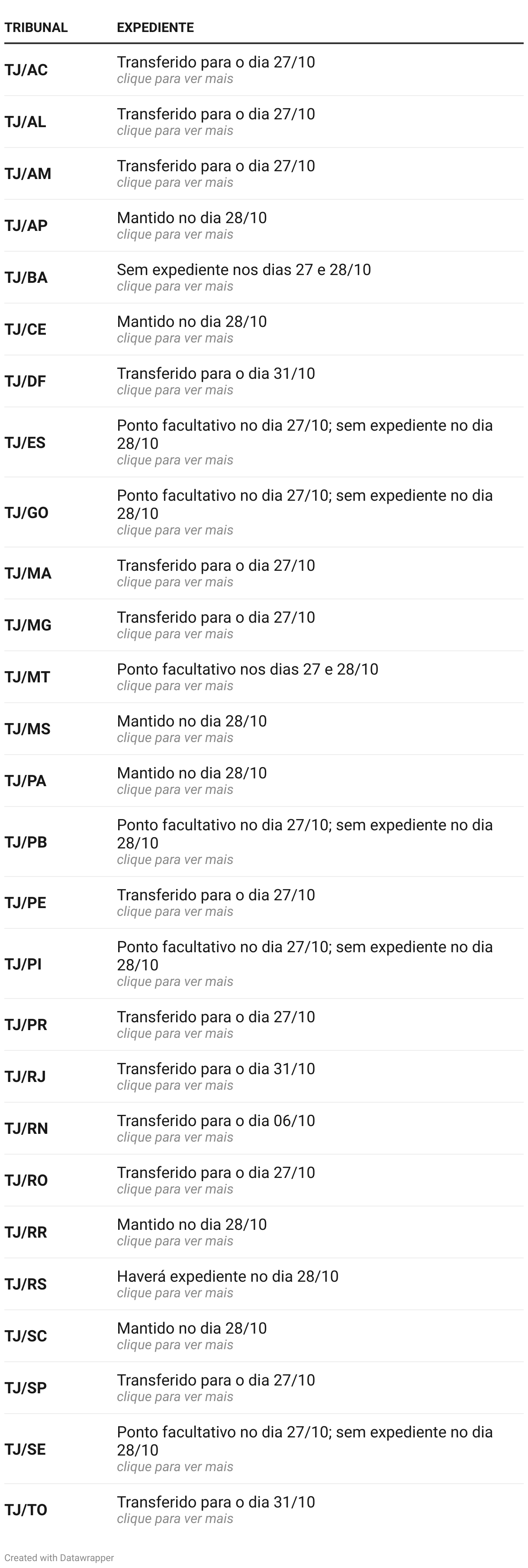Open more info on TJ/MG
This screenshot has height=1568, width=528.
pyautogui.click(x=175, y=634)
